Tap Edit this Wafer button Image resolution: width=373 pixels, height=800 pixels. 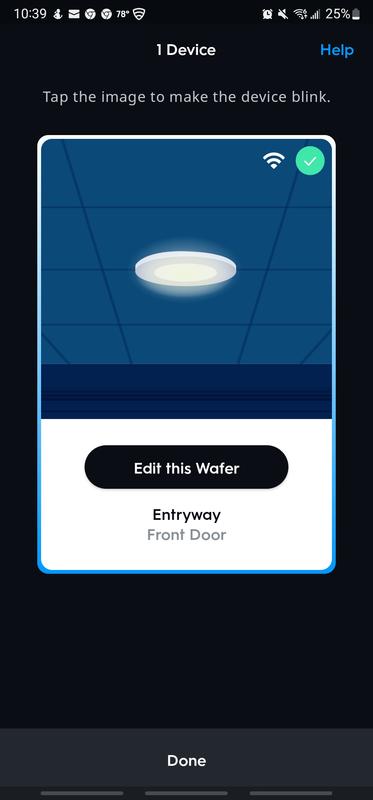pos(186,468)
